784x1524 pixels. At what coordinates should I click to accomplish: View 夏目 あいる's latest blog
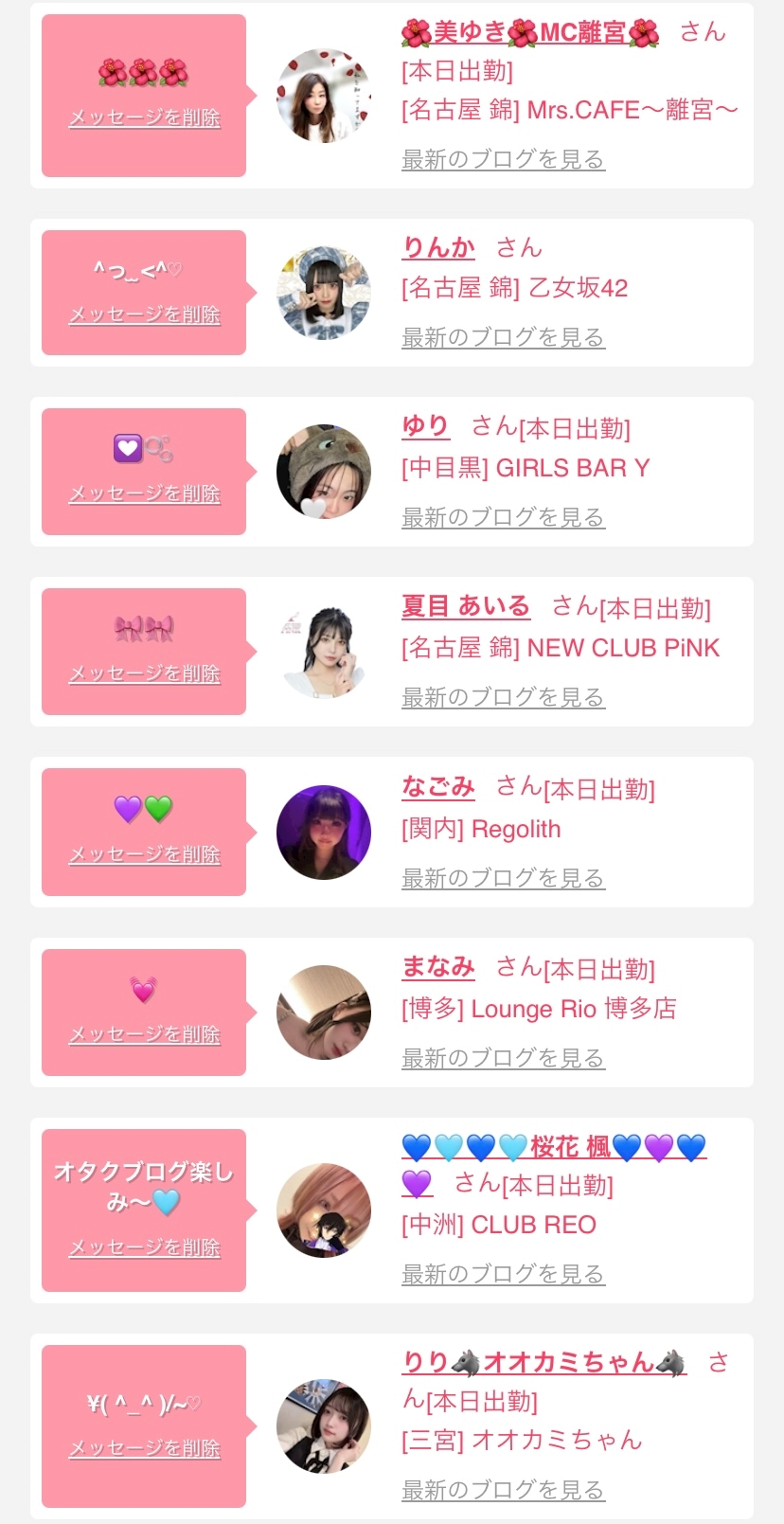[503, 697]
